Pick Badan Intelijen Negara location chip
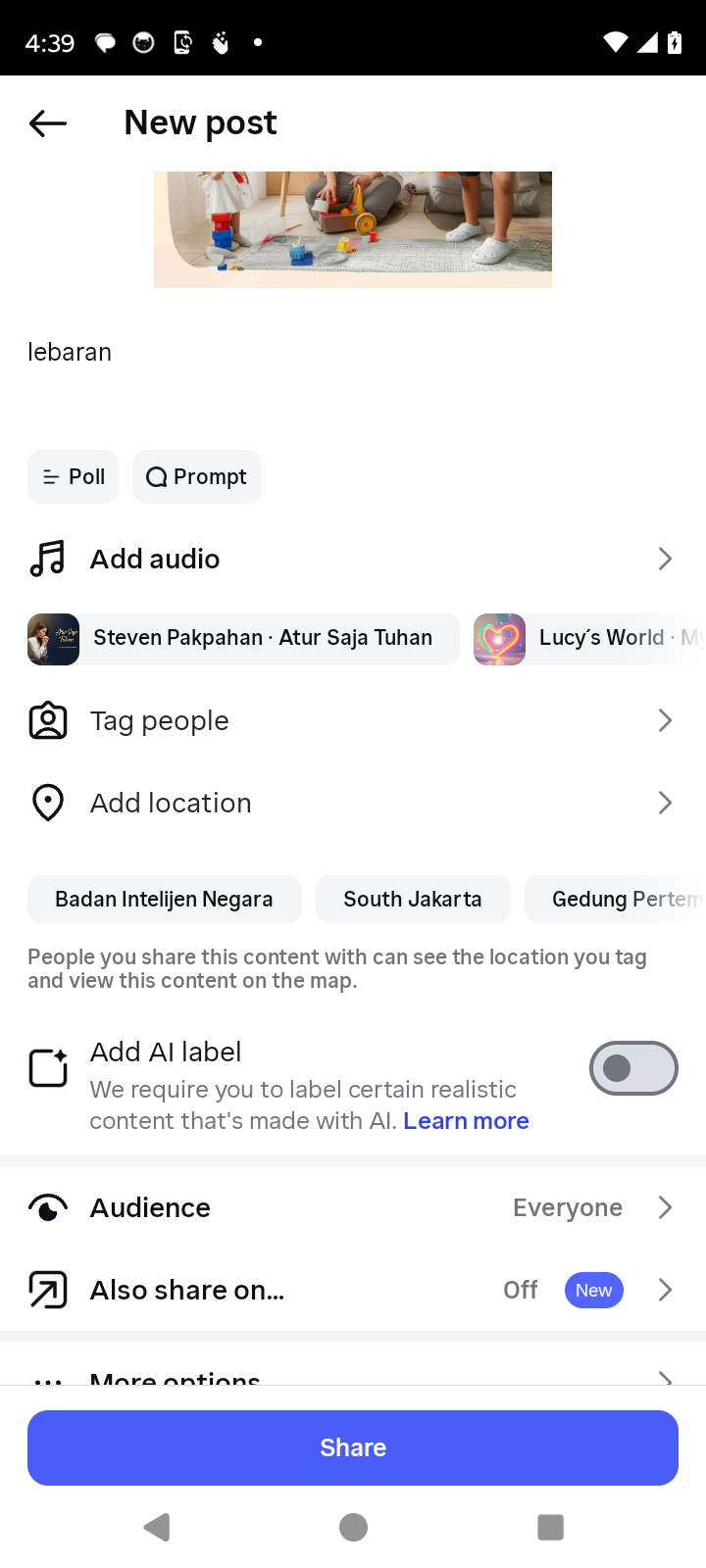 click(165, 900)
